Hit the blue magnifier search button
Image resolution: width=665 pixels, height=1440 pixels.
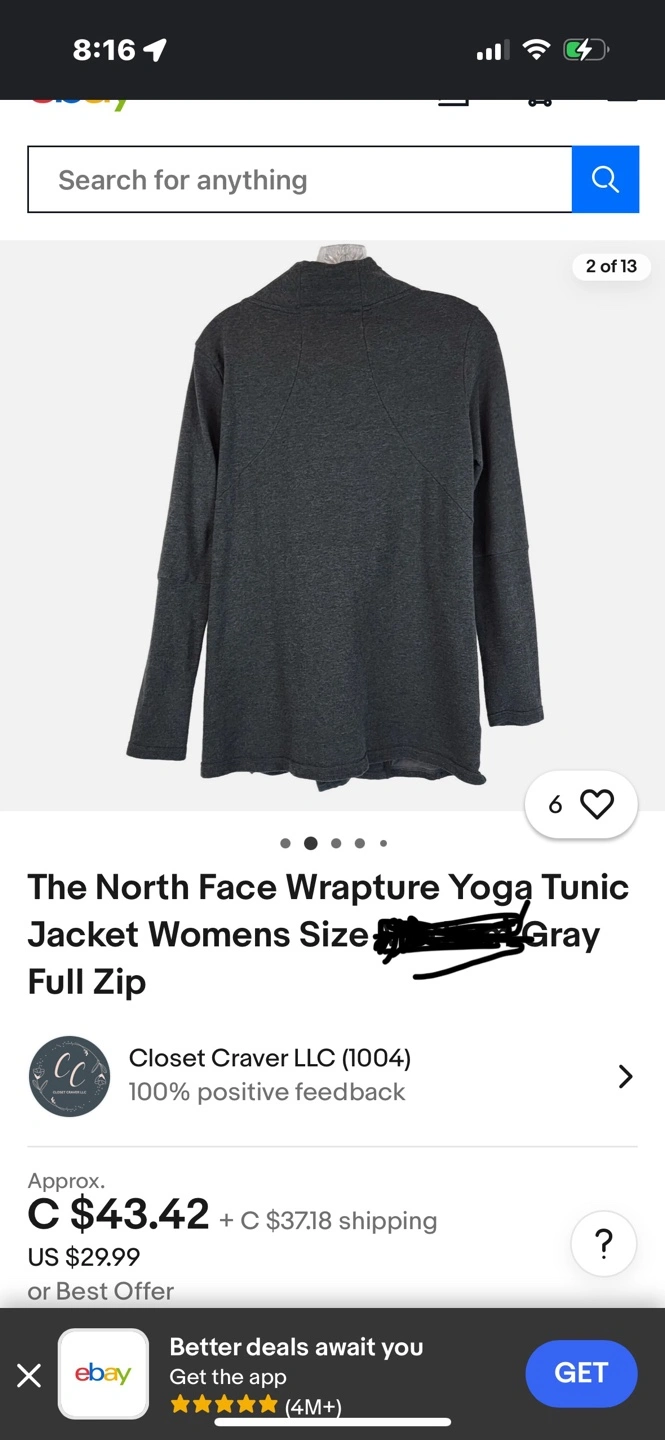pos(605,179)
